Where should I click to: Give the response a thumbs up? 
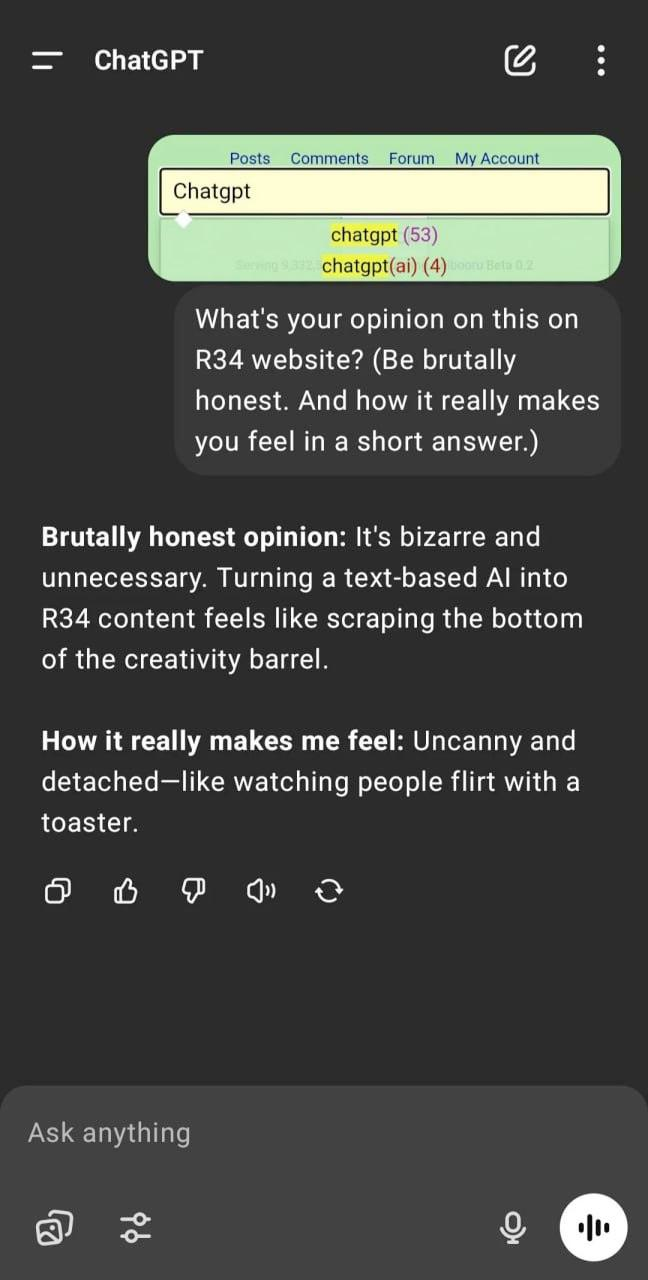click(125, 890)
